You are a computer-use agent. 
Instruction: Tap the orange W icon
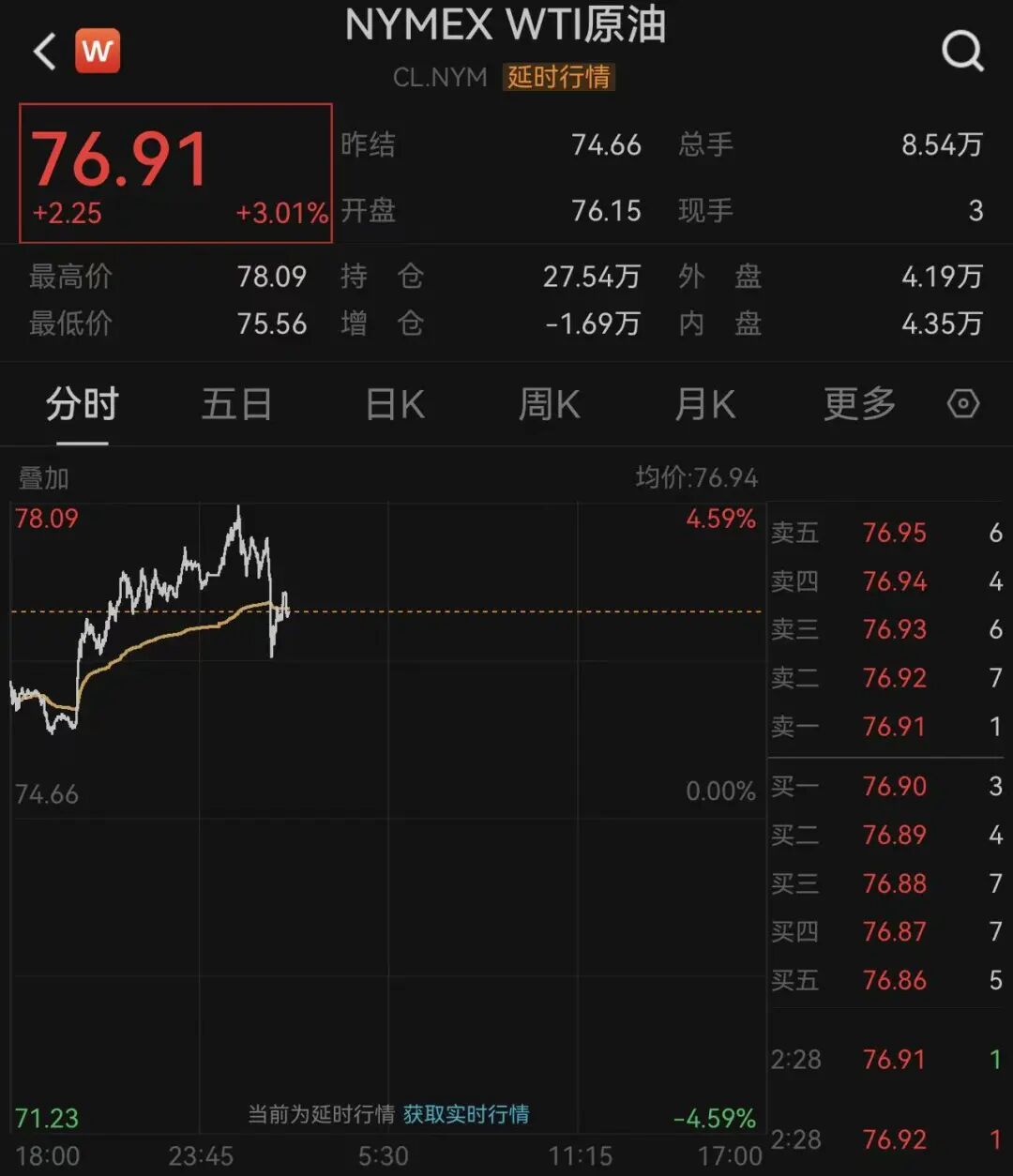[98, 52]
